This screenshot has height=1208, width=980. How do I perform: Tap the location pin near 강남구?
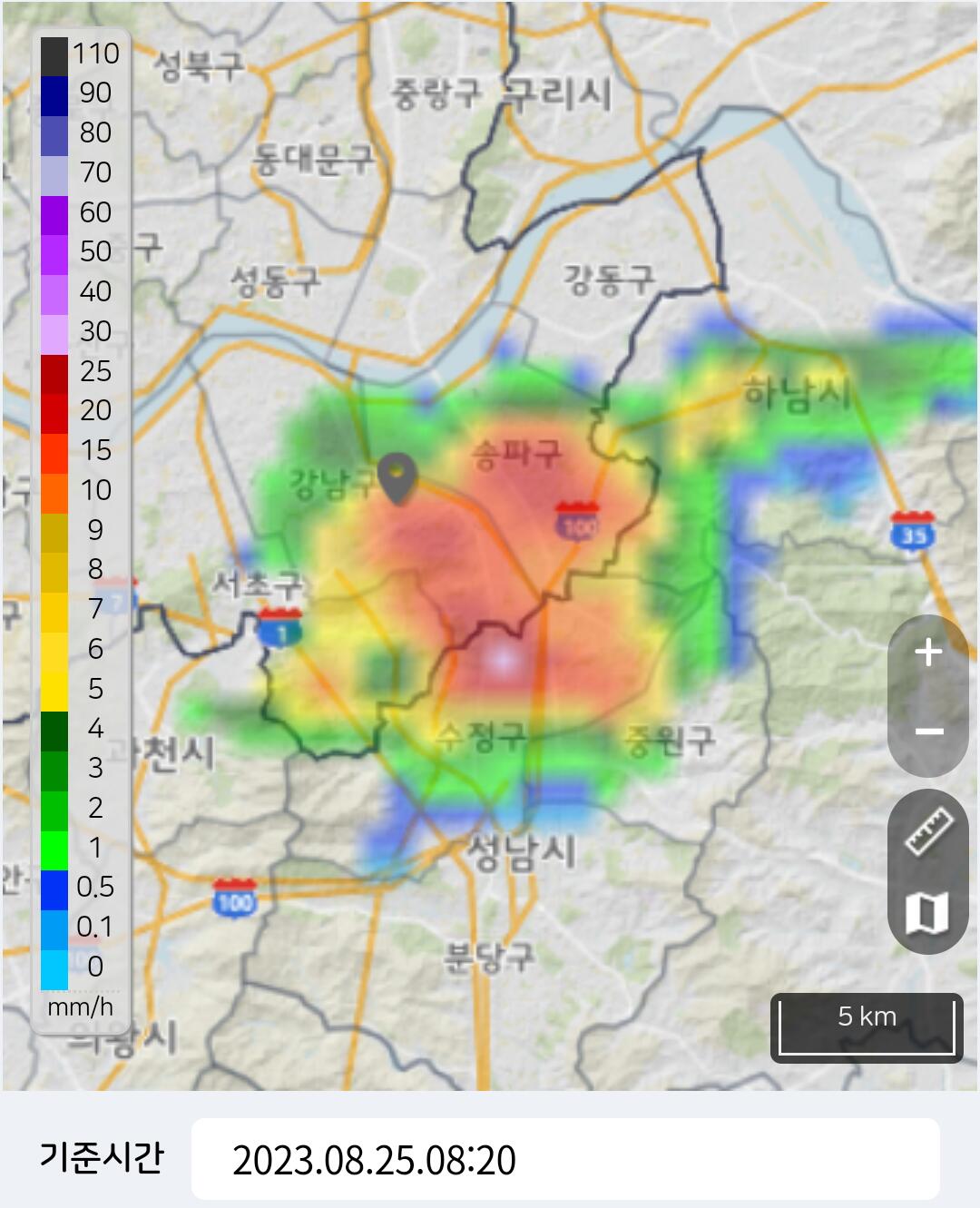[397, 479]
